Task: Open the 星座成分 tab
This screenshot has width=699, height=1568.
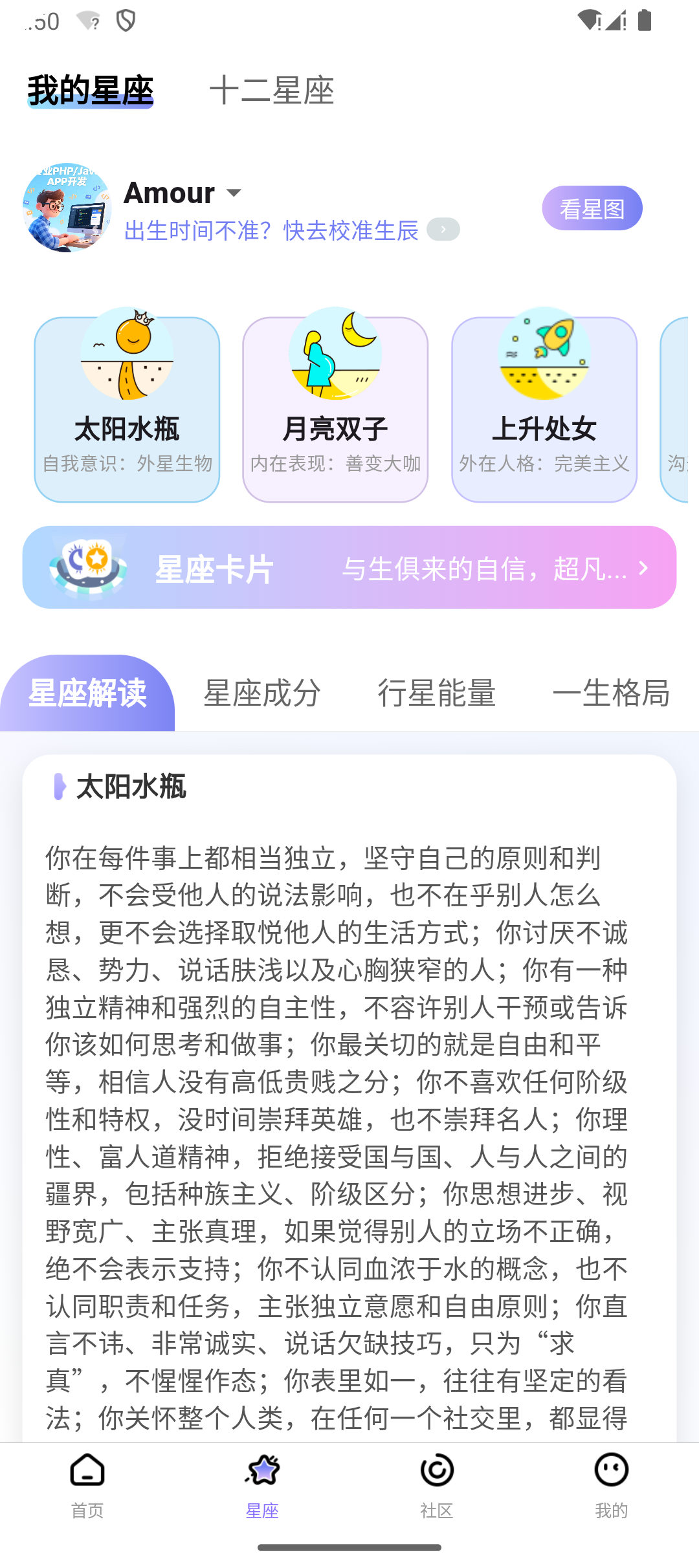Action: coord(261,694)
